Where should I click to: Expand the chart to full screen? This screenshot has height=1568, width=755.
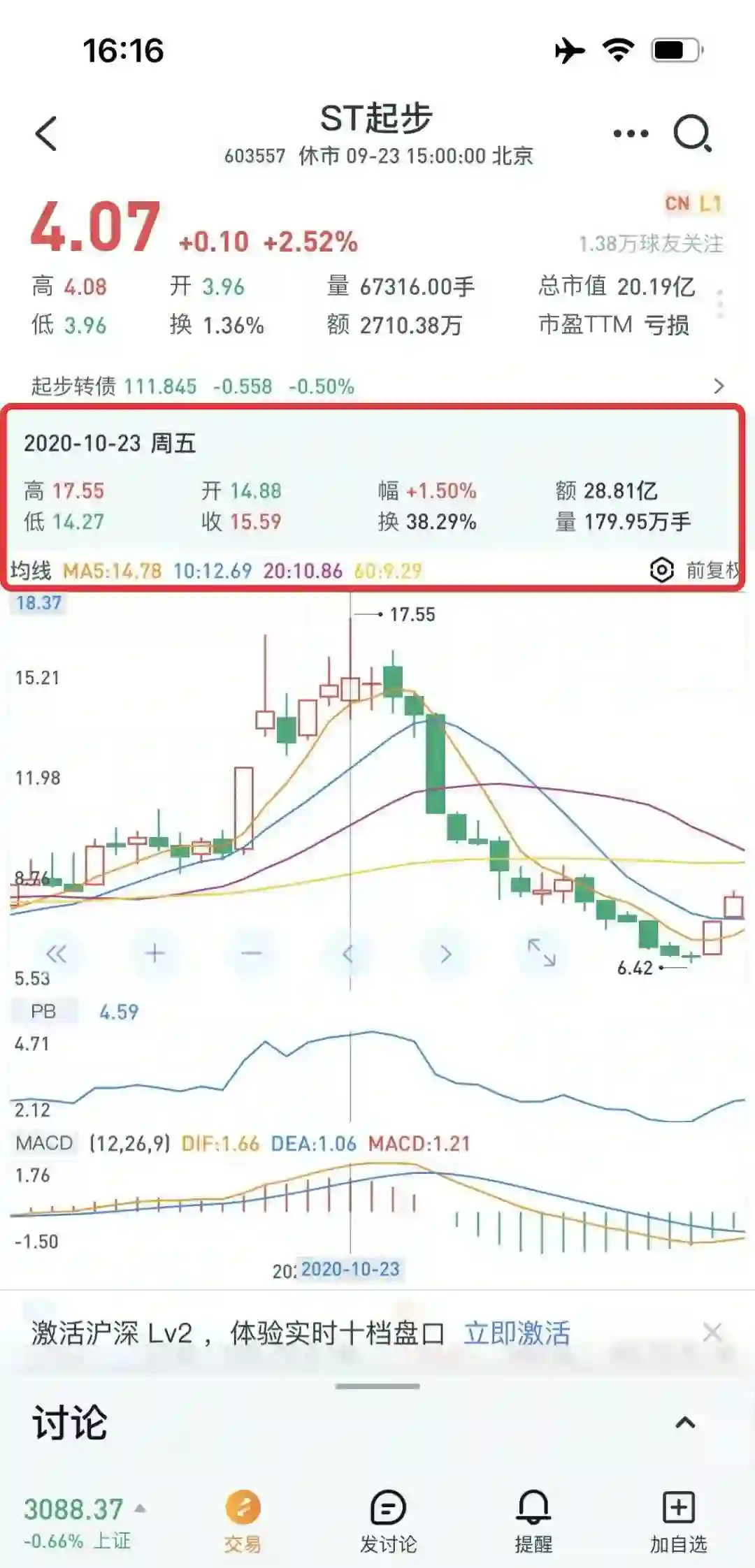pos(542,953)
